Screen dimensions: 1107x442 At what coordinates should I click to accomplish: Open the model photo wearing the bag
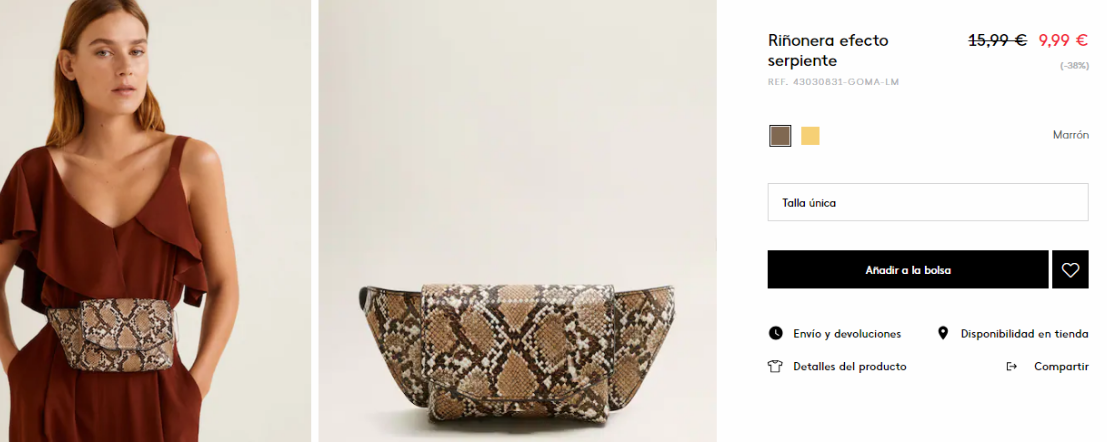155,220
